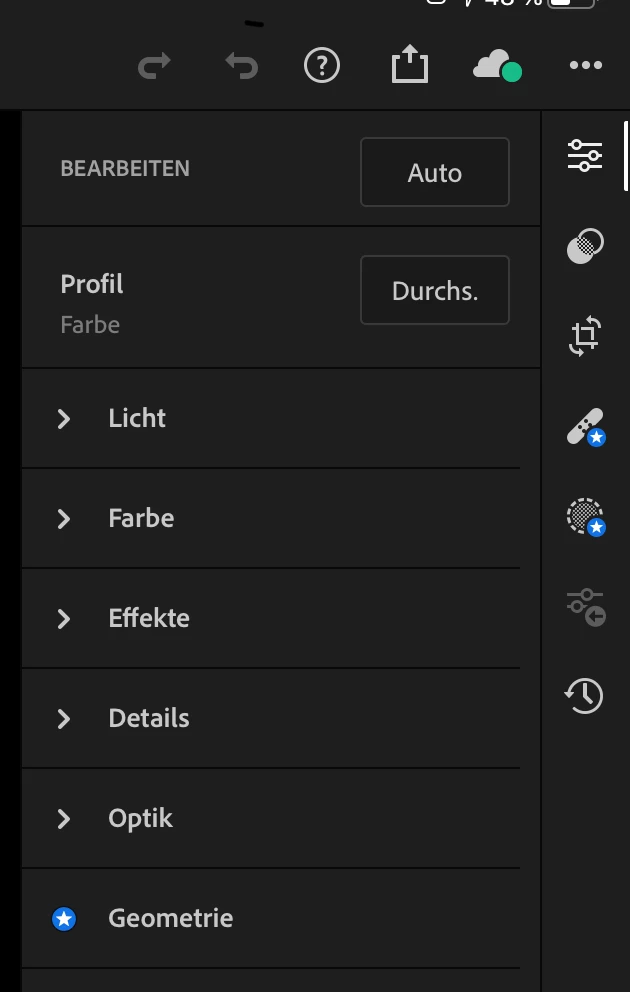Screen dimensions: 630x992
Task: Open the three-dot overflow menu
Action: (585, 66)
